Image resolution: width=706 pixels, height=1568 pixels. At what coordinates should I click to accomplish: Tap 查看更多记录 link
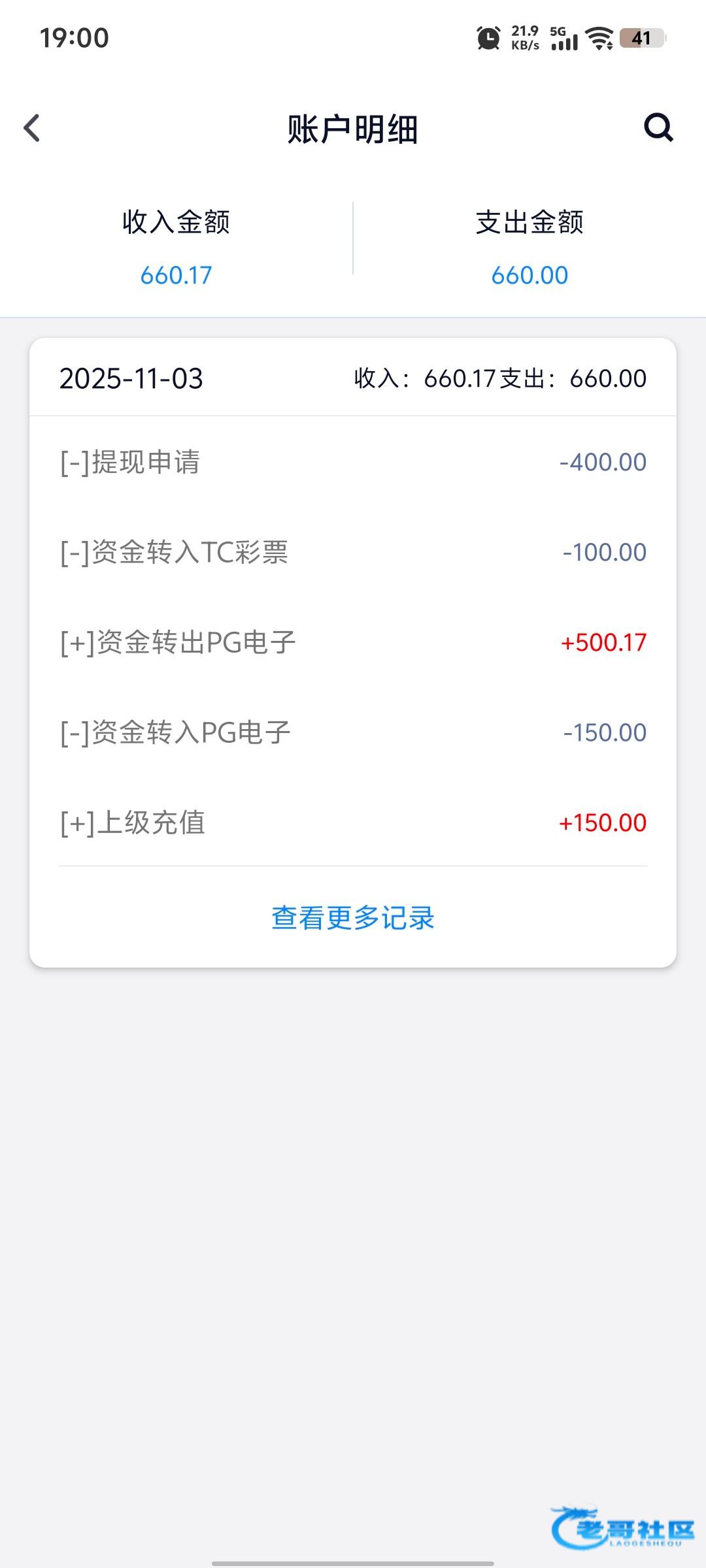point(353,918)
